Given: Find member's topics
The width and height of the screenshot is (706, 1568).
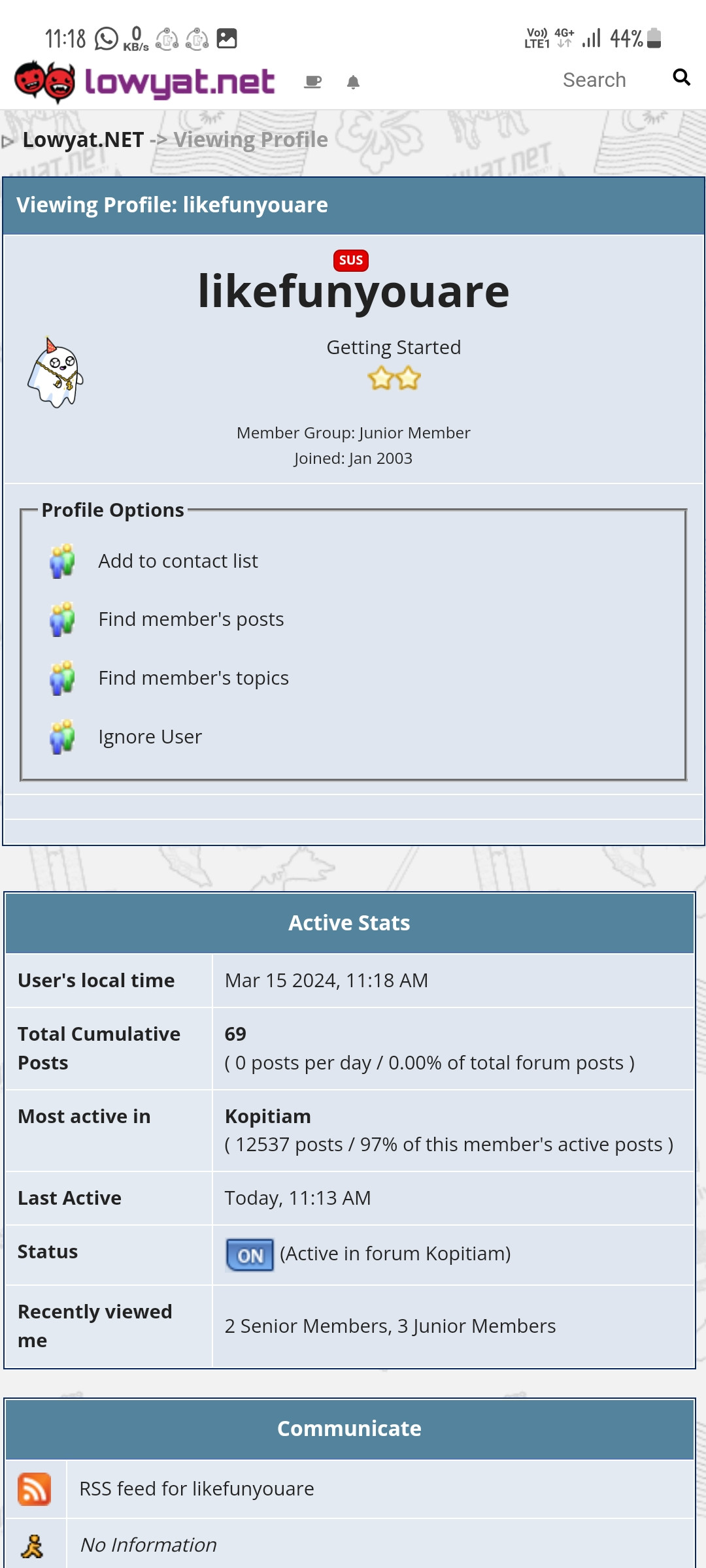Looking at the screenshot, I should [x=193, y=678].
